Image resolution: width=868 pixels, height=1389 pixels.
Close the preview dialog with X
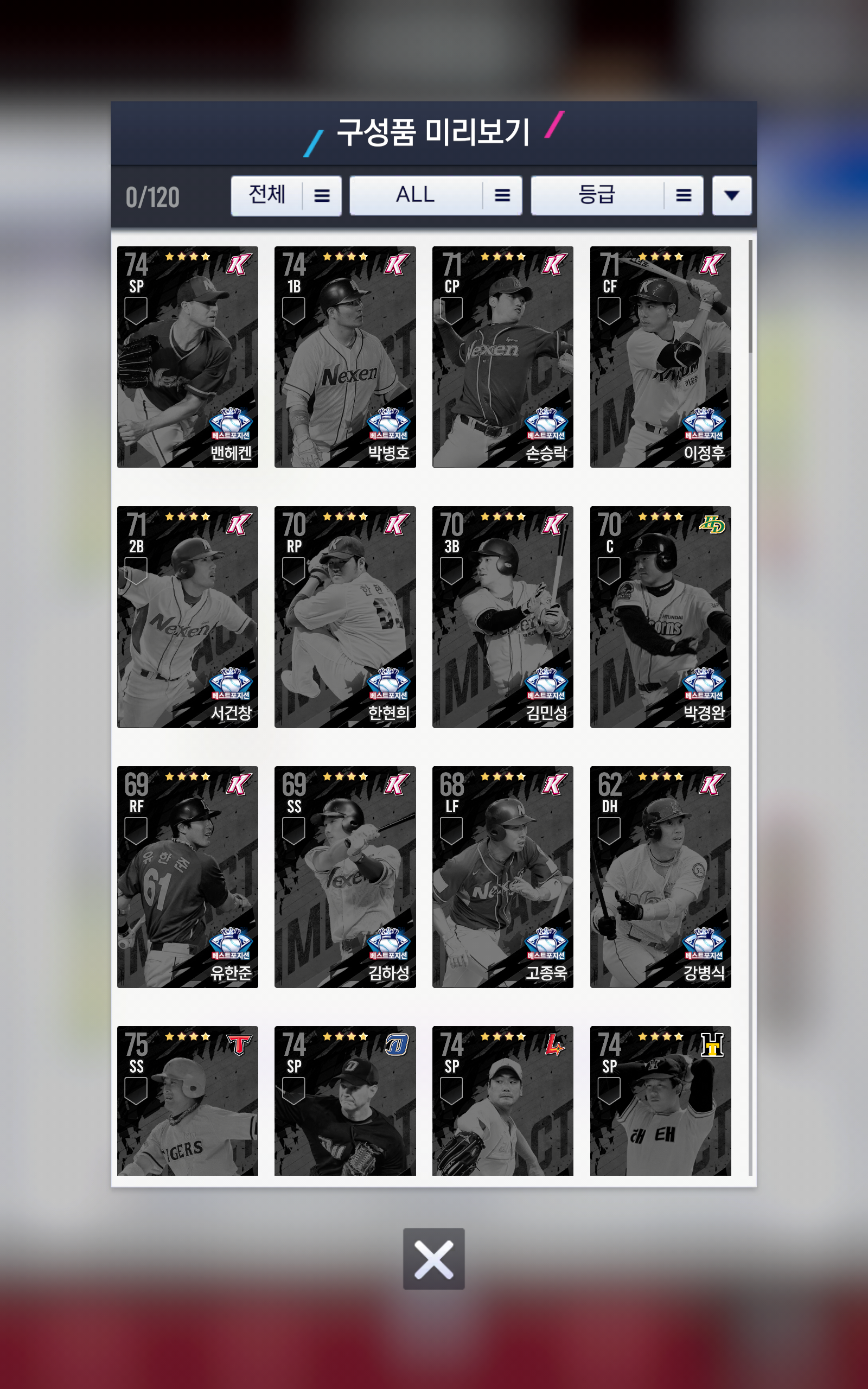click(x=433, y=1259)
